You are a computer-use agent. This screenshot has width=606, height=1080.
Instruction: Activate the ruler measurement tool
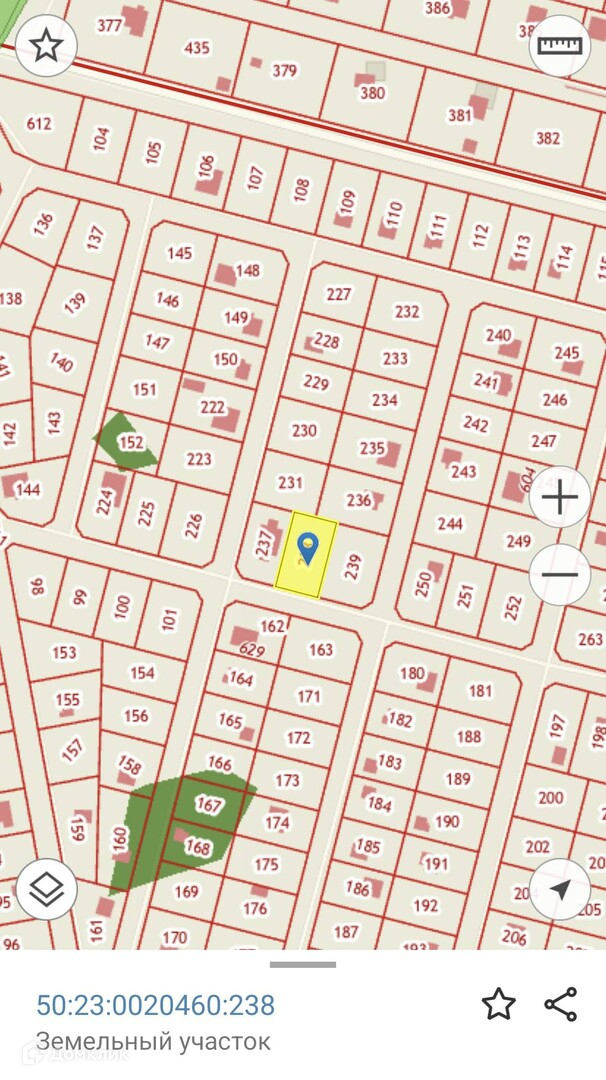pos(560,45)
